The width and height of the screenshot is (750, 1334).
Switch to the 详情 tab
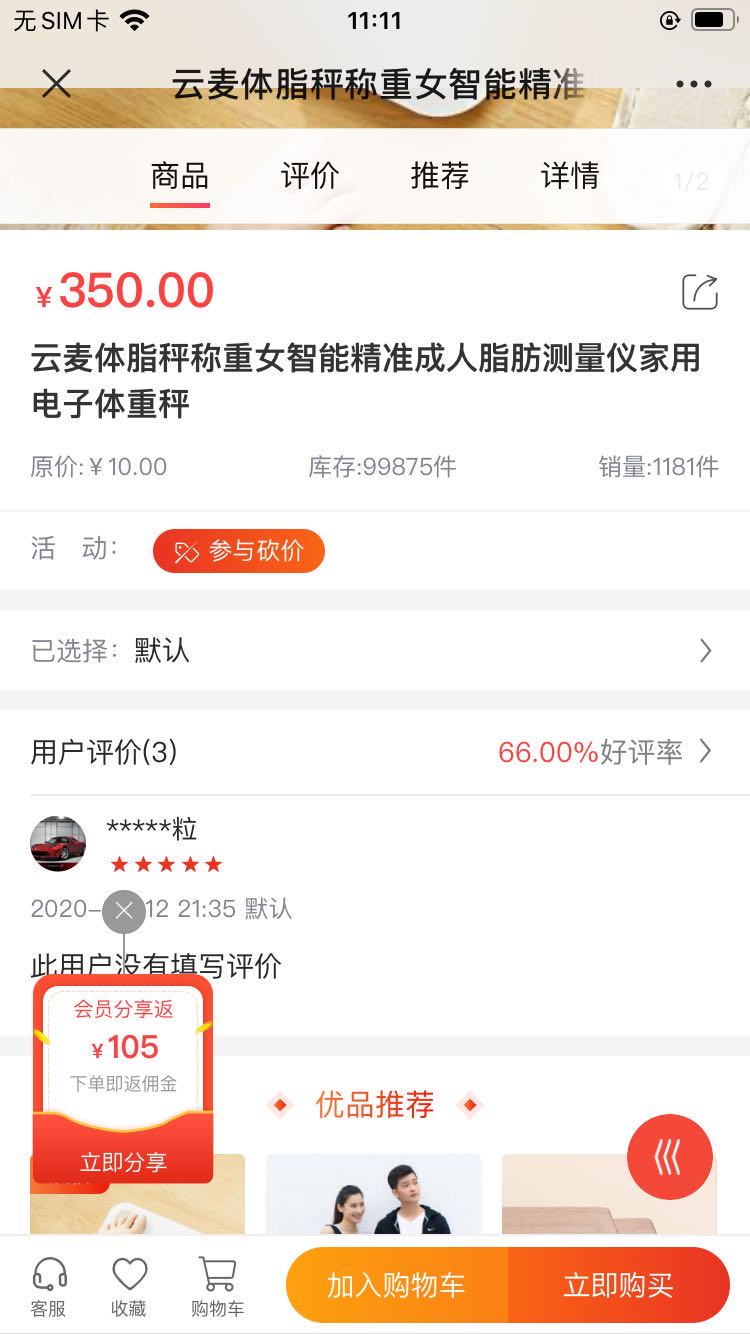click(x=570, y=177)
